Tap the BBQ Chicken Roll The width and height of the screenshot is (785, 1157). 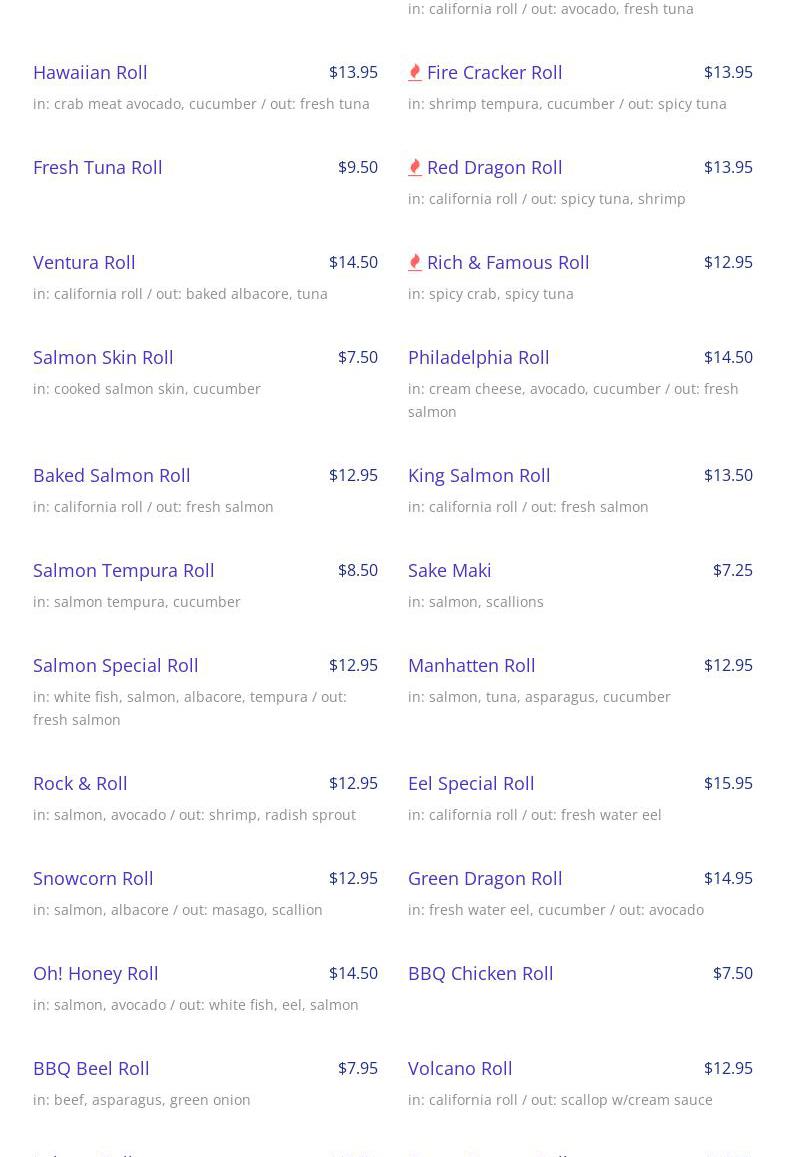(x=480, y=973)
